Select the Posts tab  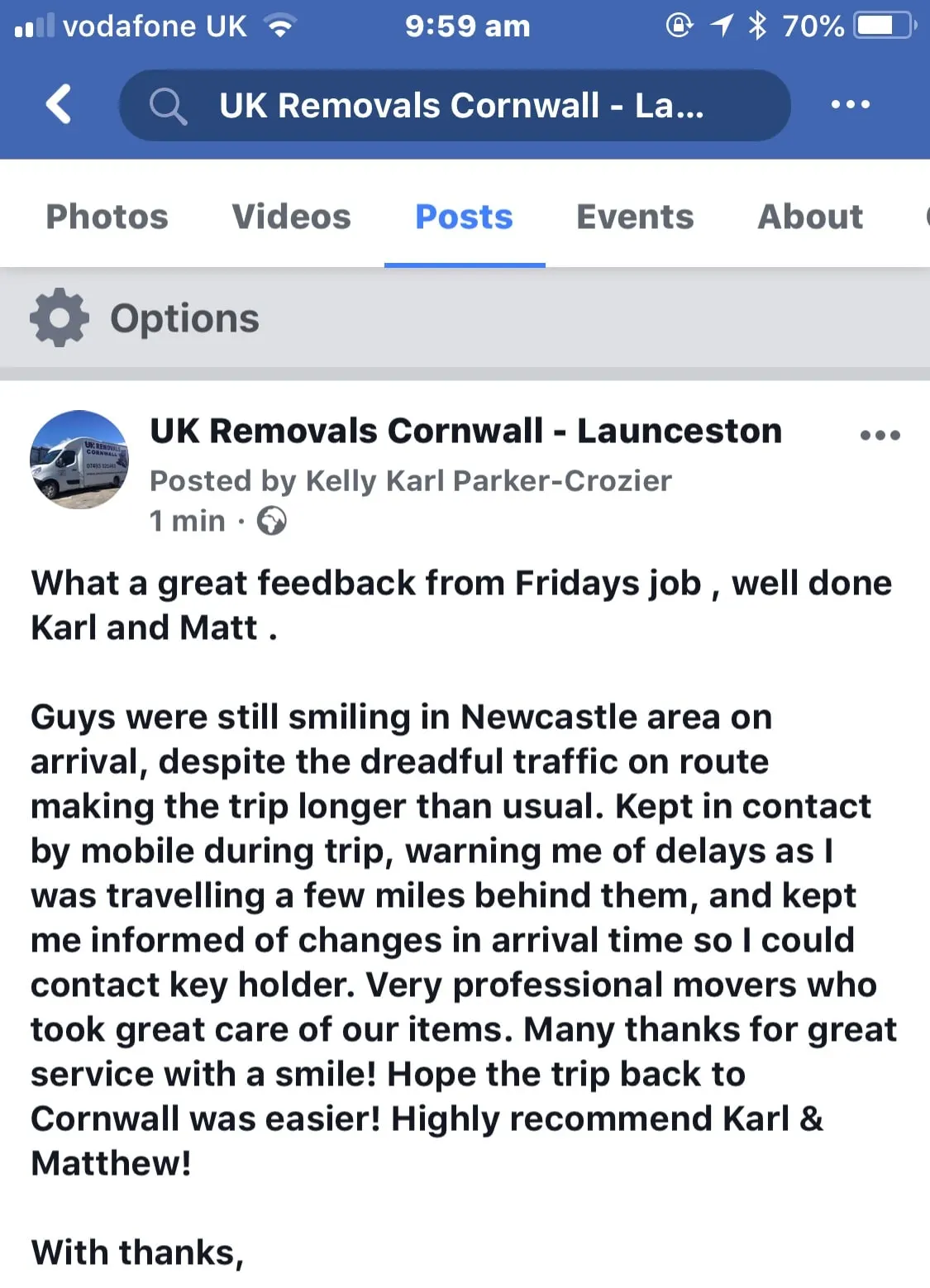point(464,217)
